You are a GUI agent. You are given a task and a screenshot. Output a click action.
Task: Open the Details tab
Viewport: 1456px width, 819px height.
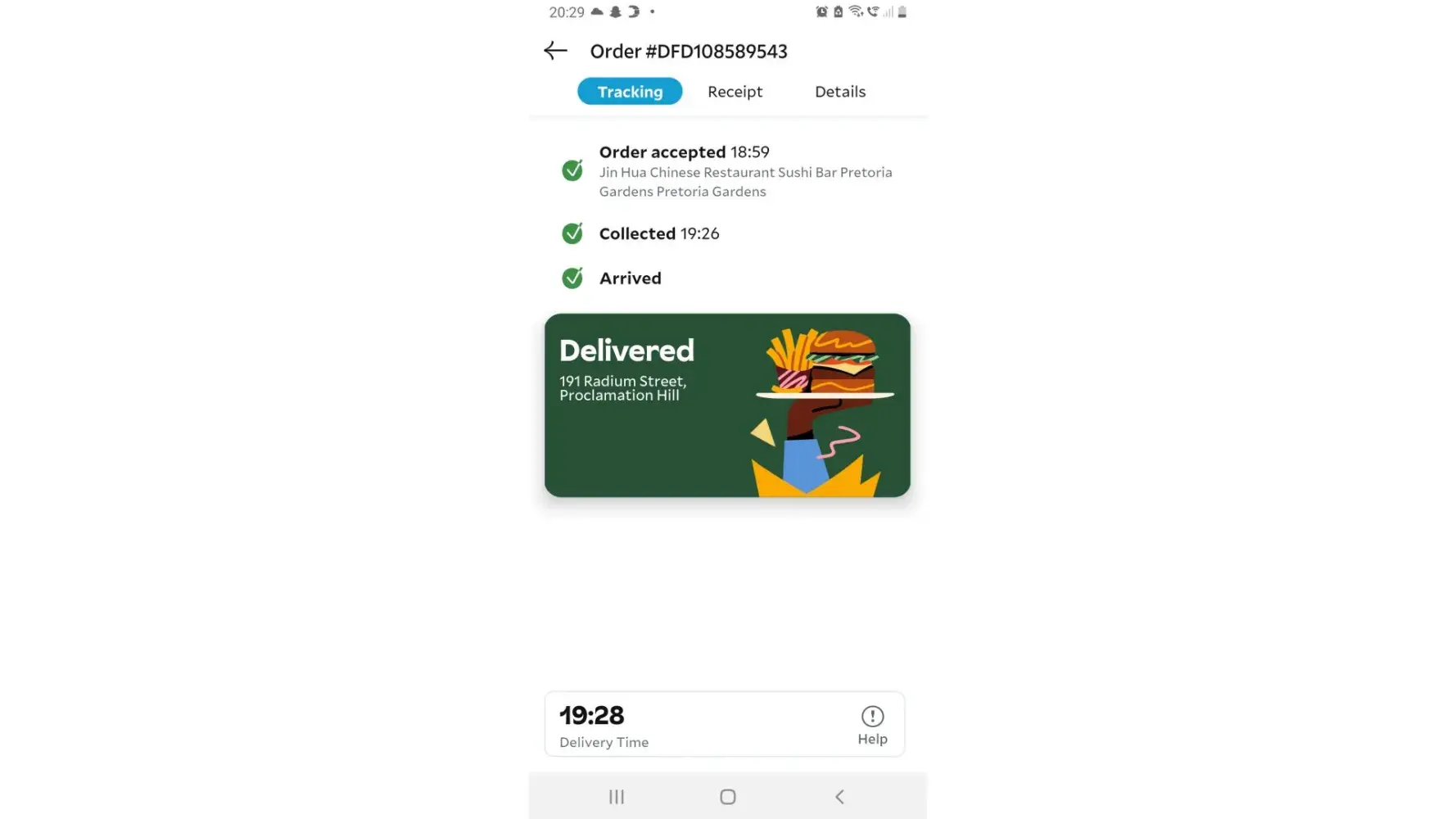(x=839, y=92)
